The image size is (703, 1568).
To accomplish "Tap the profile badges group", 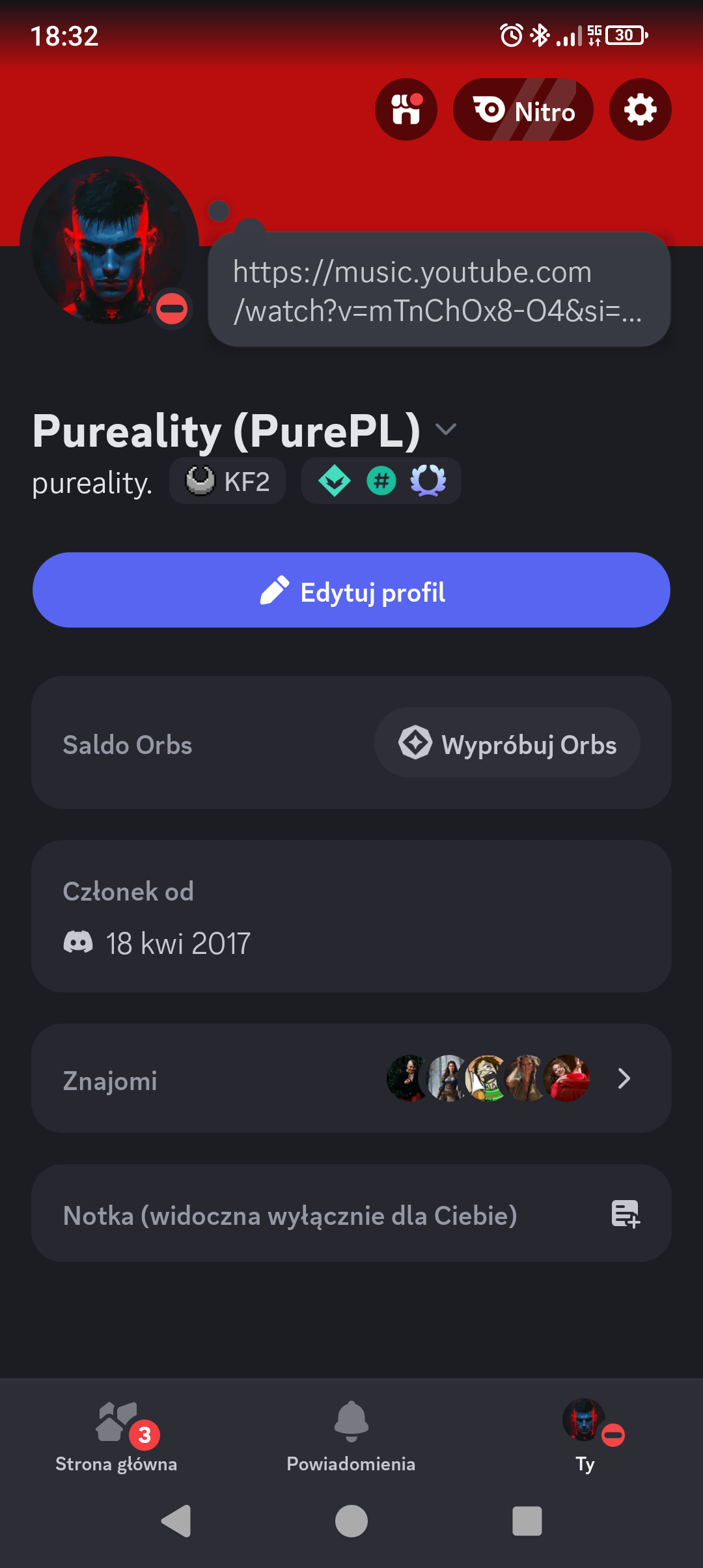I will click(x=381, y=481).
